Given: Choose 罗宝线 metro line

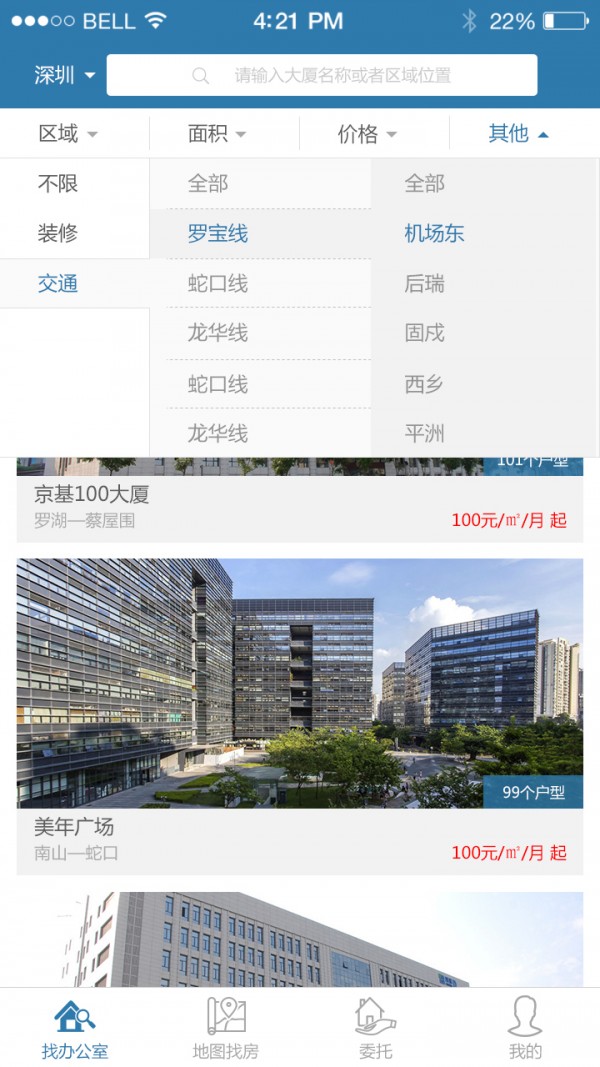Looking at the screenshot, I should [218, 234].
